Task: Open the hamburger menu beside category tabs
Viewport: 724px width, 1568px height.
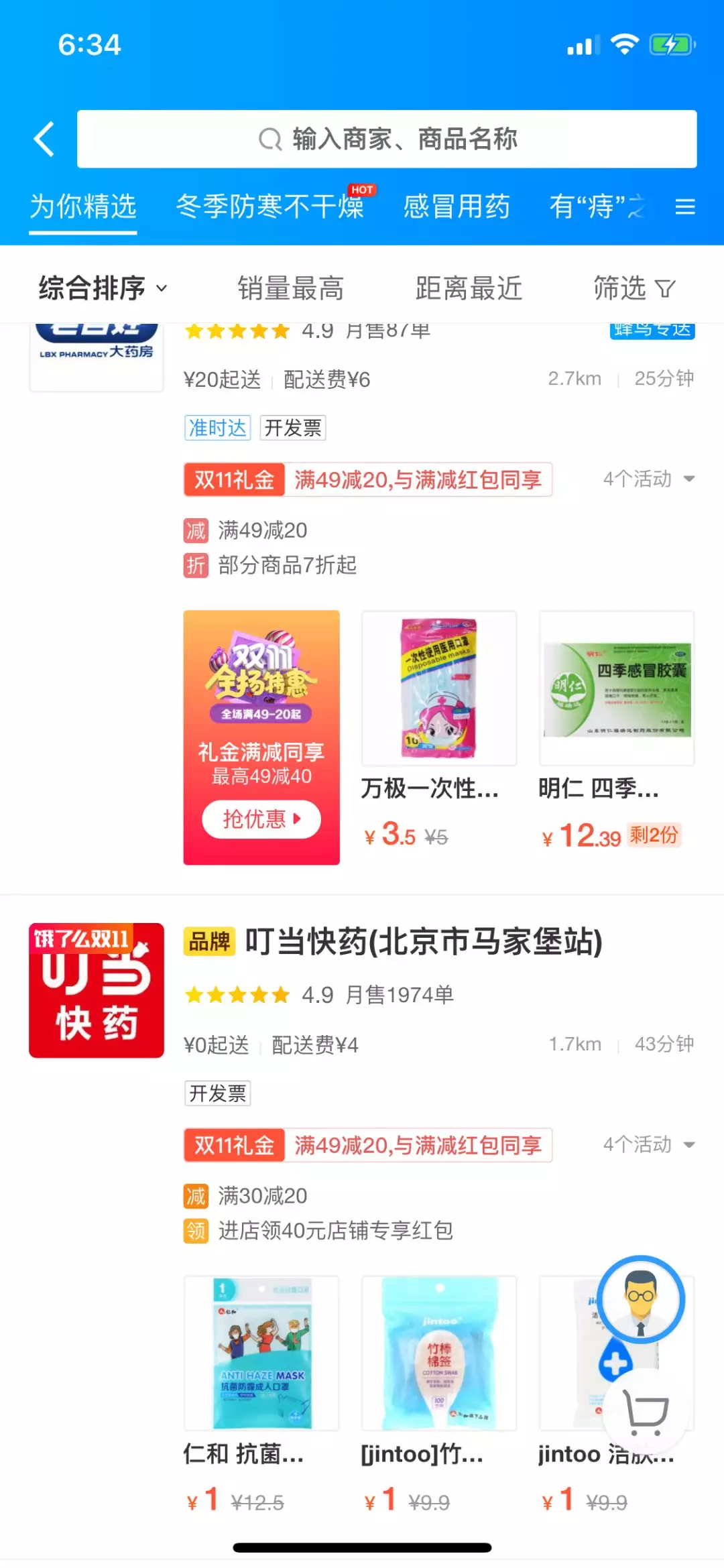Action: tap(686, 207)
